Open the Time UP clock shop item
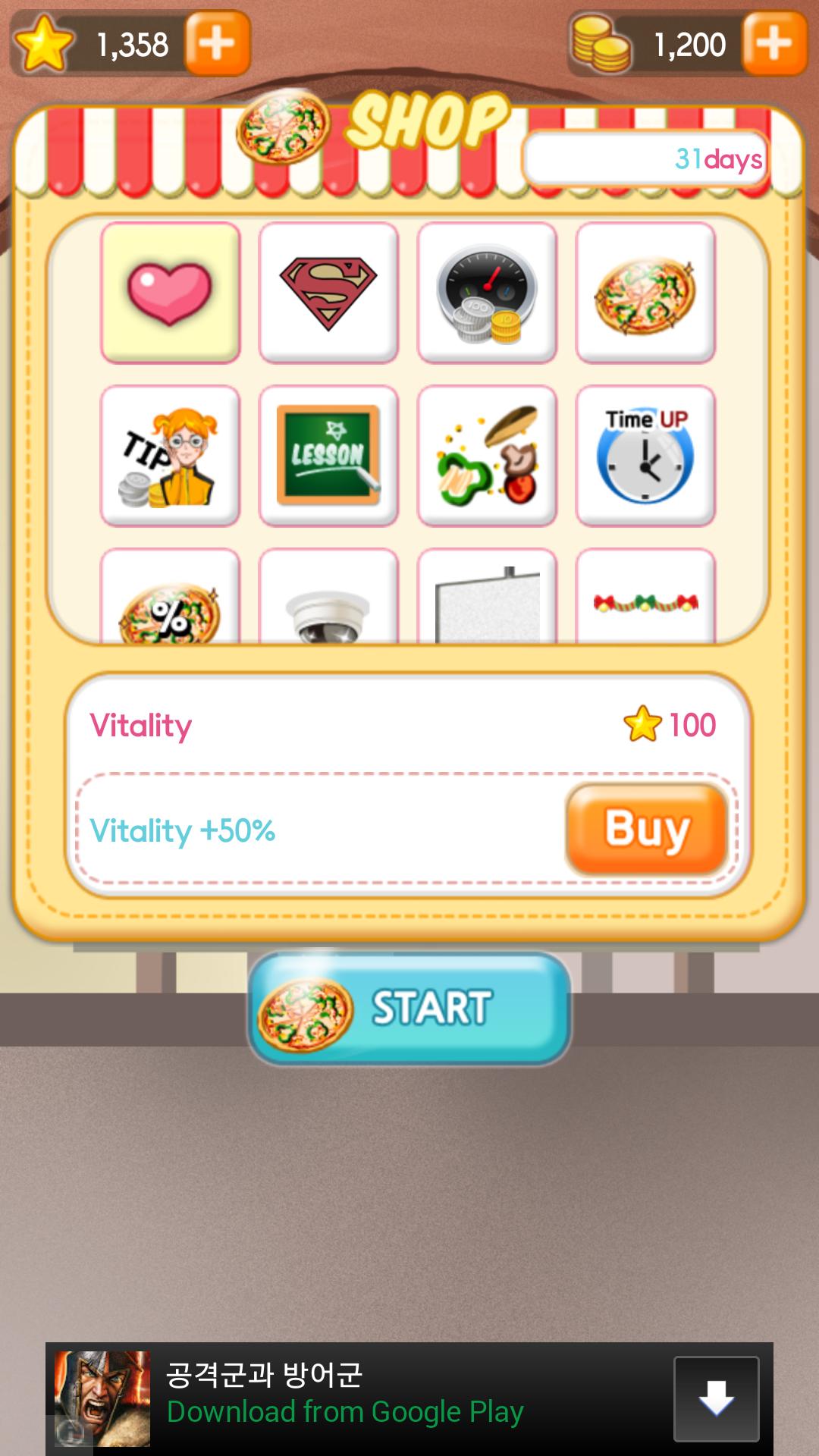 (x=645, y=455)
